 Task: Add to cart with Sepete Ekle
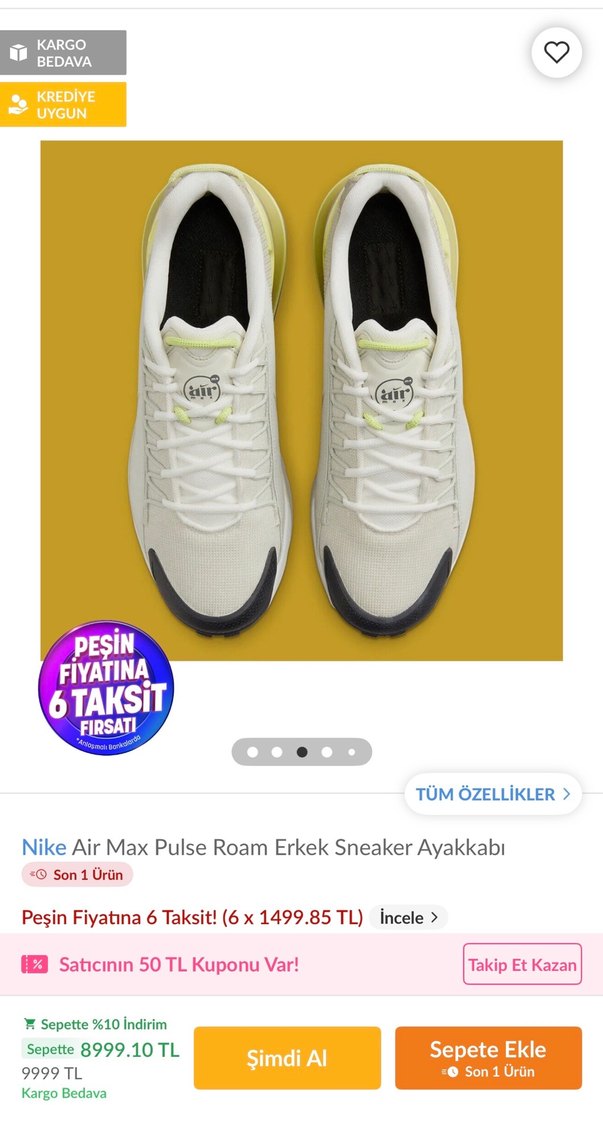pos(488,1058)
